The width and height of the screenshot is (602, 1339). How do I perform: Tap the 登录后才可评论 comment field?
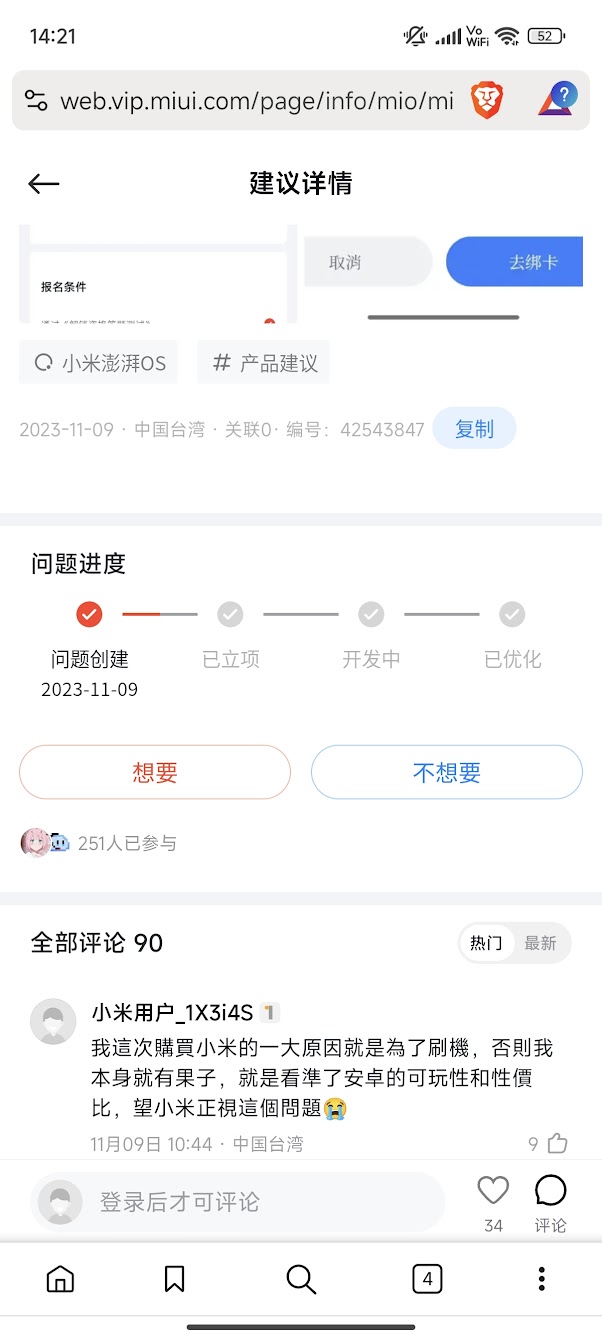pyautogui.click(x=237, y=1201)
